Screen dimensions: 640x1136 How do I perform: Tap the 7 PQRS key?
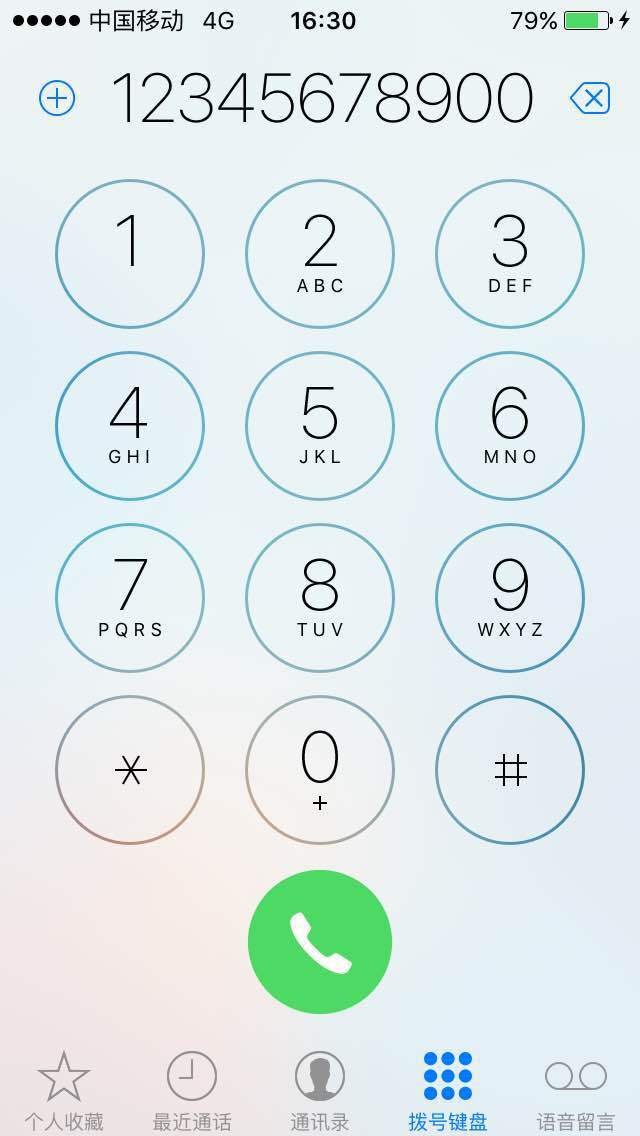click(x=130, y=598)
